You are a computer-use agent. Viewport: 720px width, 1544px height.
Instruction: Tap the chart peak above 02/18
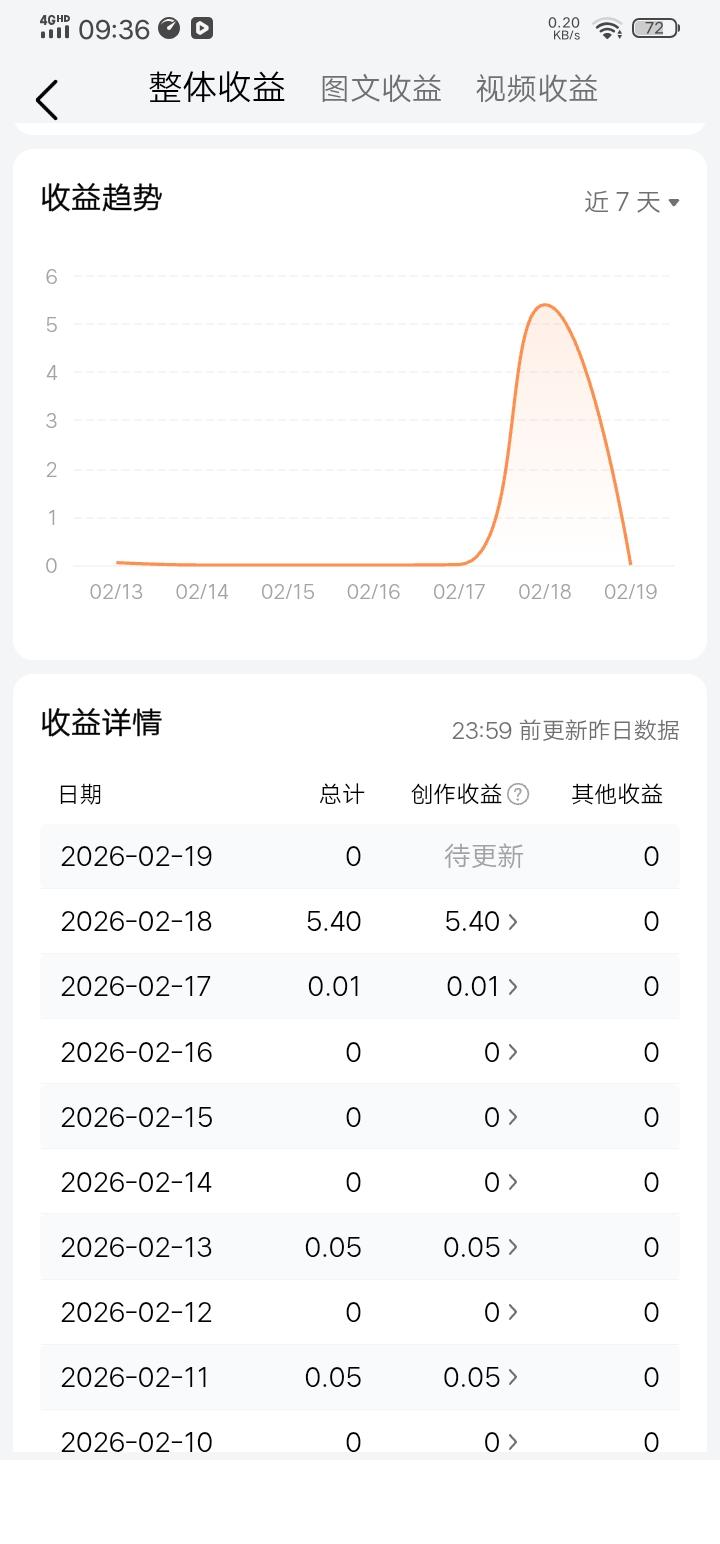click(x=544, y=305)
